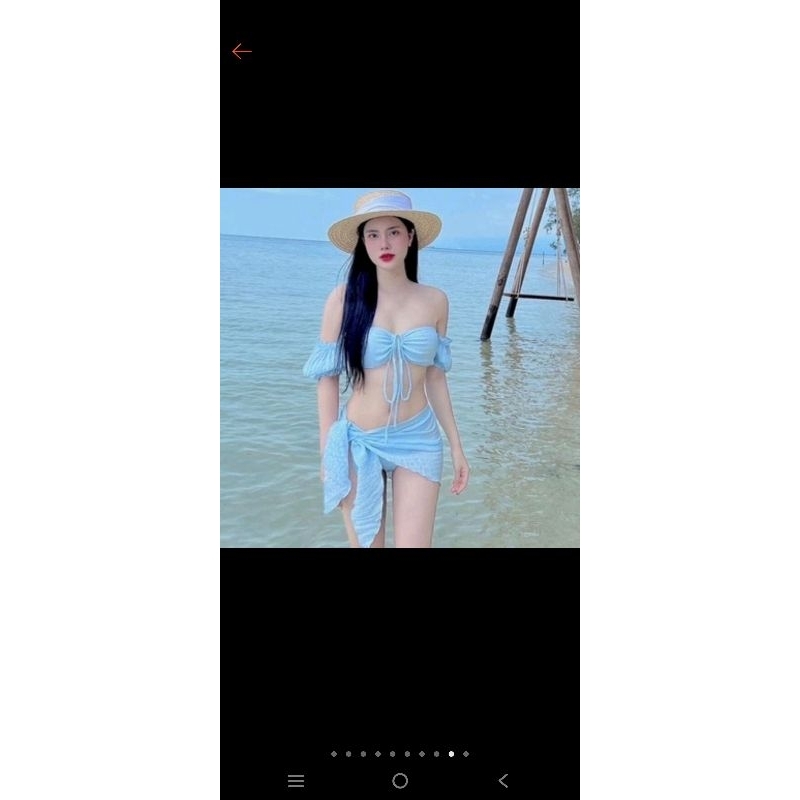Go to the home screen
The image size is (800, 800).
click(x=400, y=781)
